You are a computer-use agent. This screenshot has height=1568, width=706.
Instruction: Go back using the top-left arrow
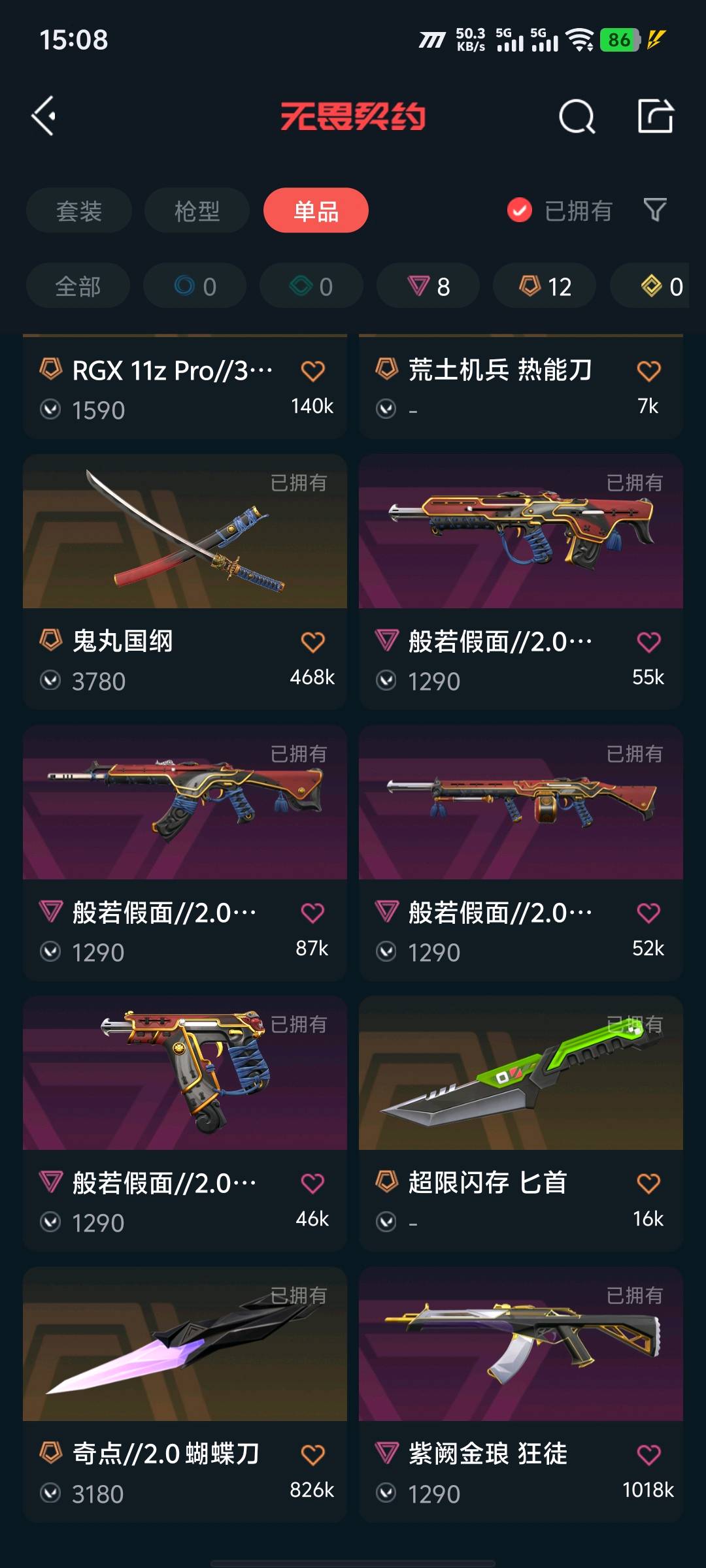point(44,116)
